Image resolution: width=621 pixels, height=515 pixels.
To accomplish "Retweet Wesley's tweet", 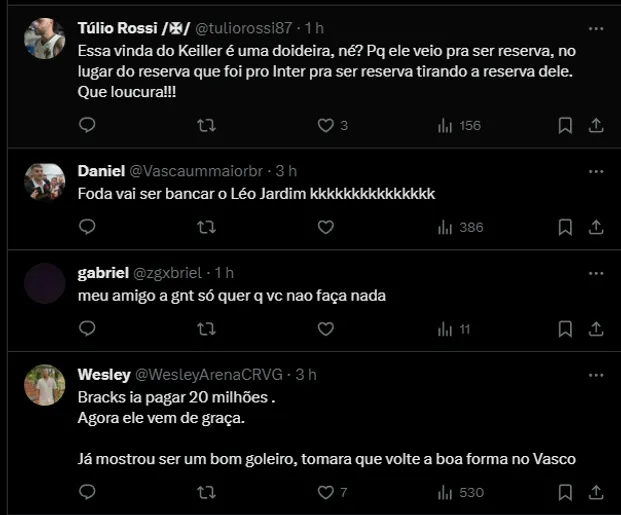I will coord(206,492).
